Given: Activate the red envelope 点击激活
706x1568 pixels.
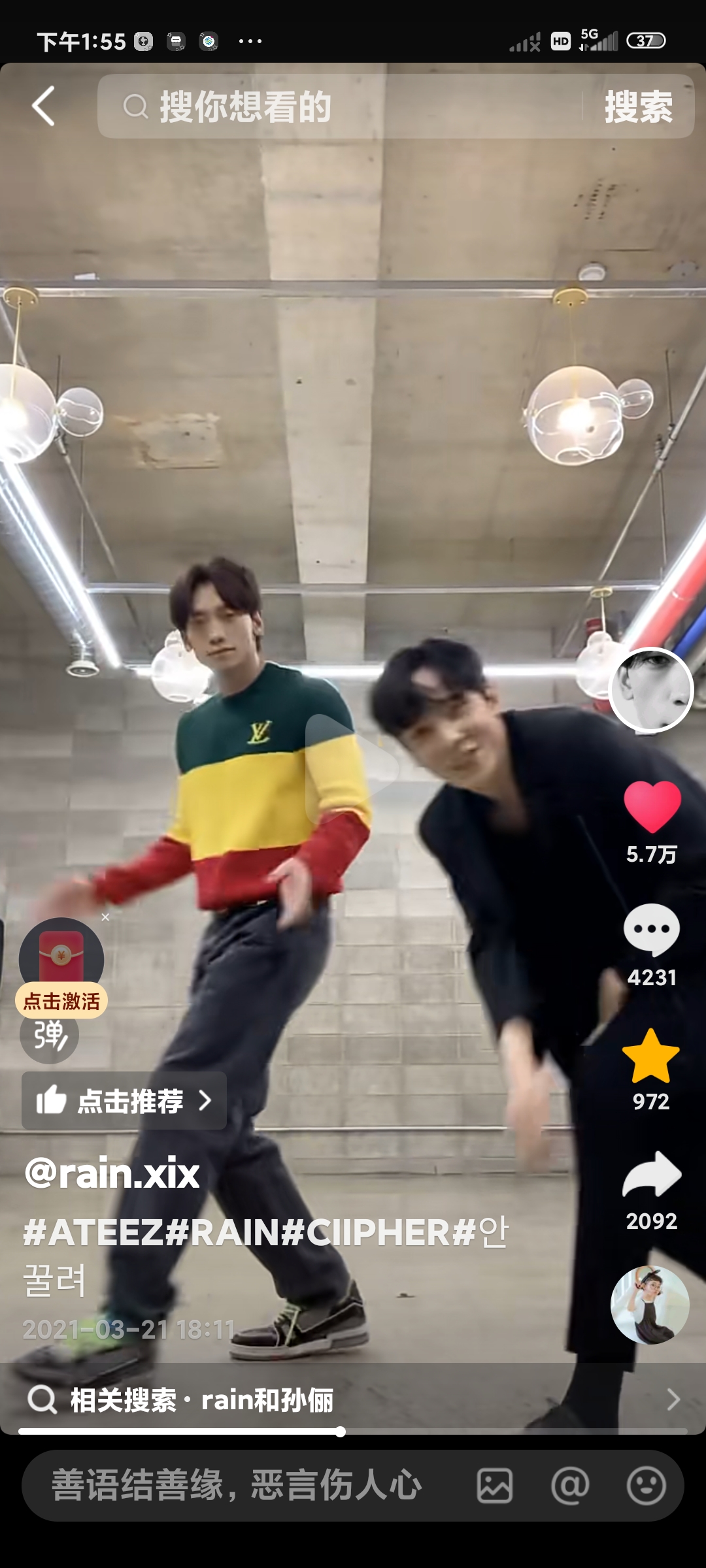Looking at the screenshot, I should (61, 967).
